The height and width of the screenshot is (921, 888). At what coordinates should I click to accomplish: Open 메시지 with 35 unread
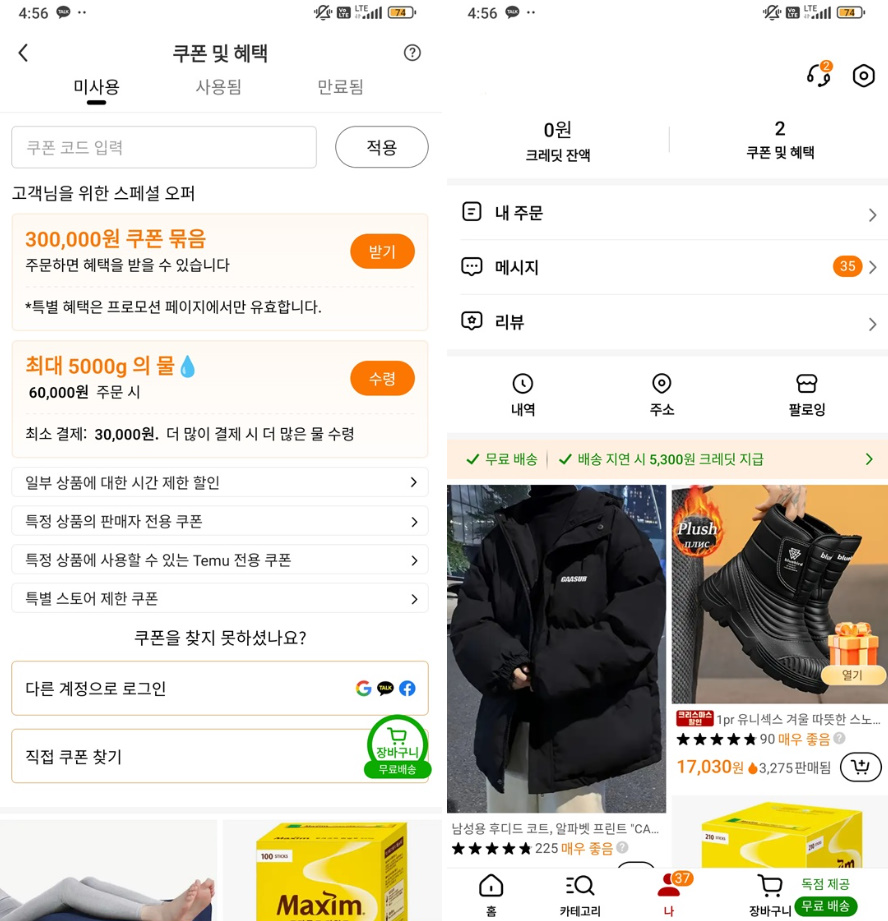point(667,267)
